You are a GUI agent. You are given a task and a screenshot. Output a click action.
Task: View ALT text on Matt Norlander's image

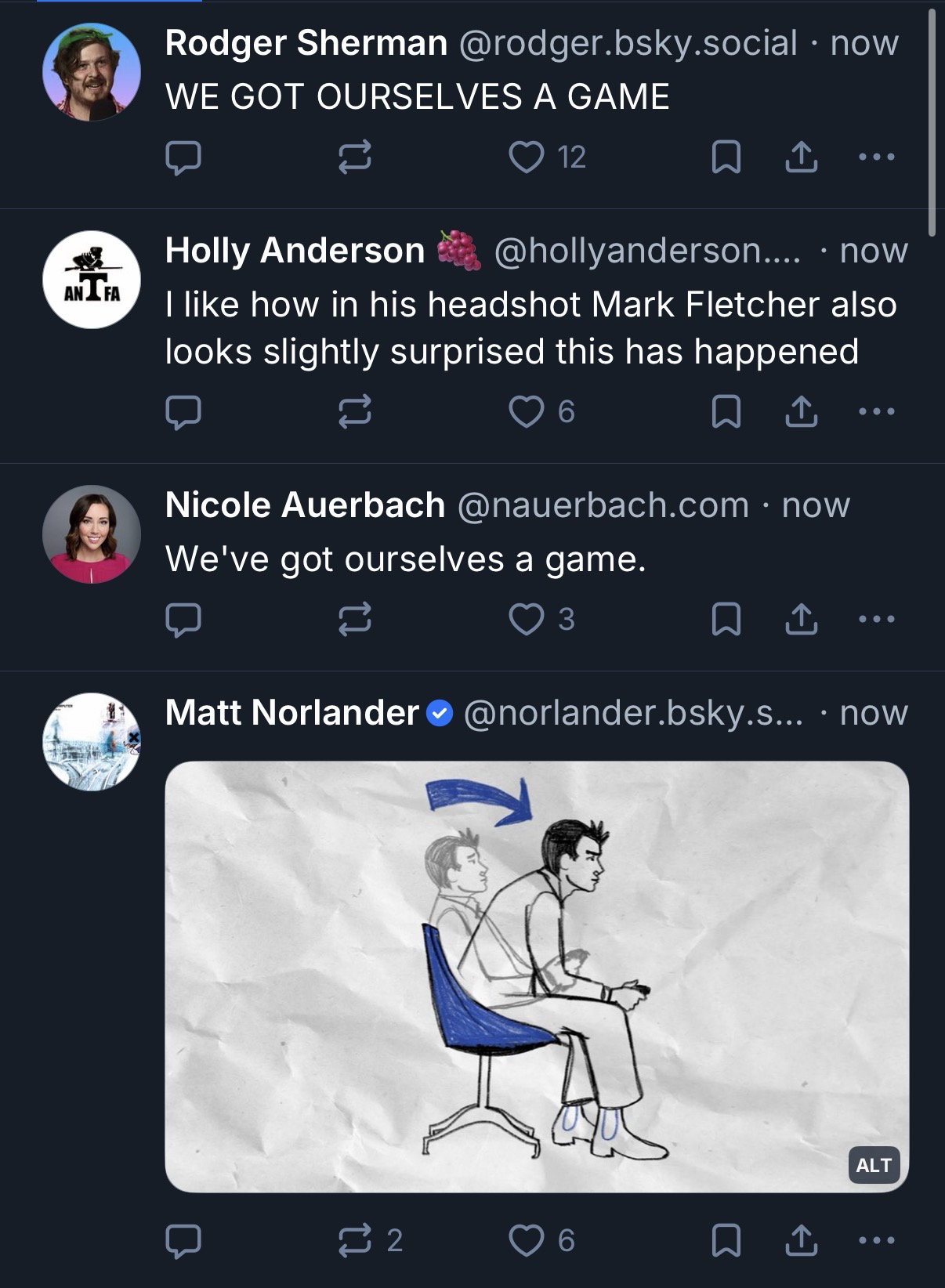[873, 1165]
